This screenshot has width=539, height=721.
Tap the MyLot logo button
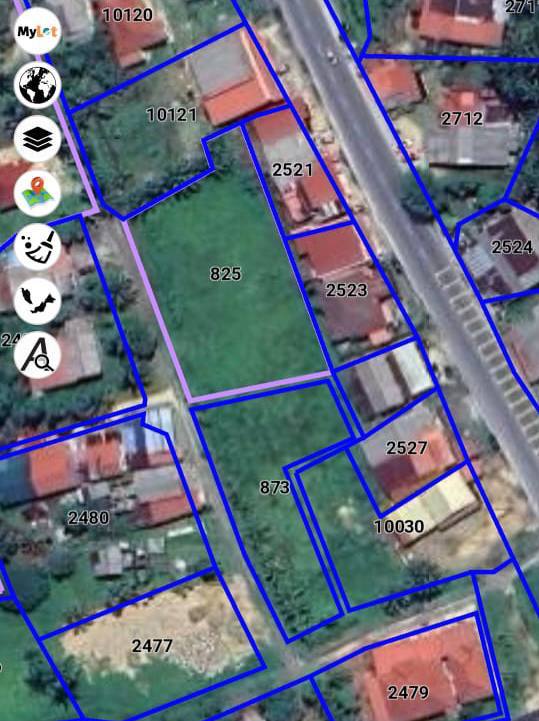(37, 31)
